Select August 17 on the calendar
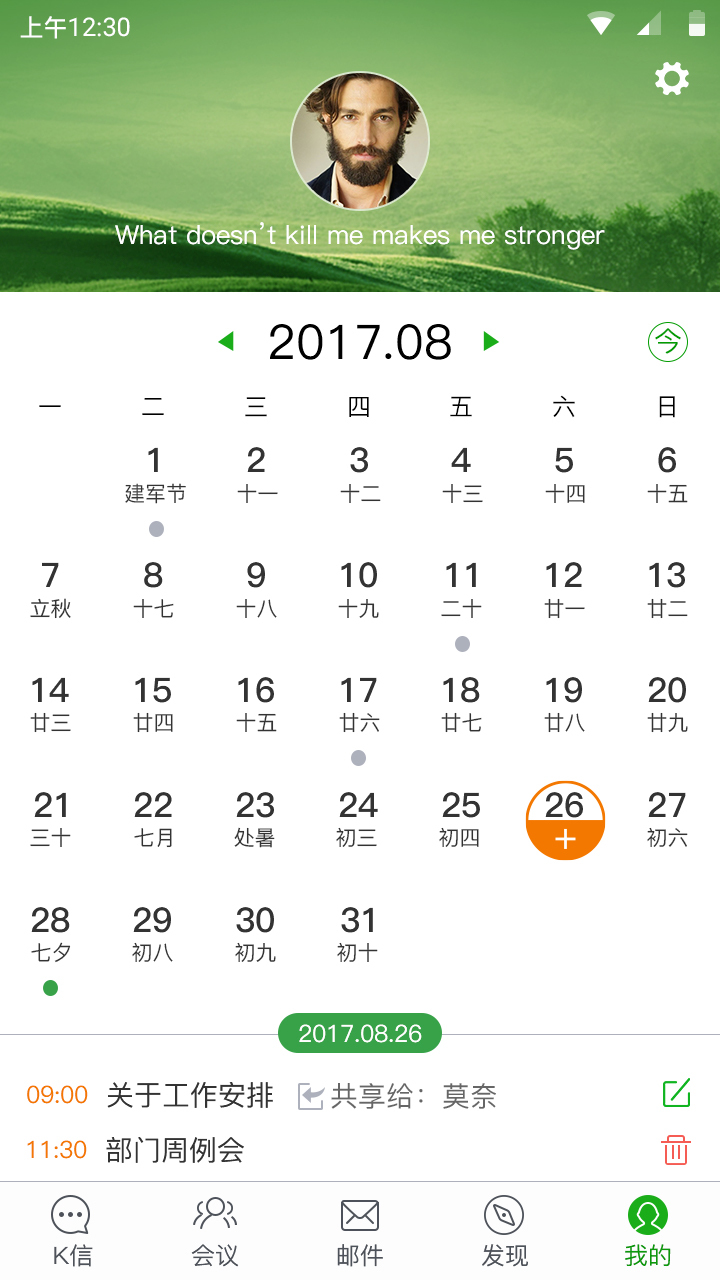 358,705
